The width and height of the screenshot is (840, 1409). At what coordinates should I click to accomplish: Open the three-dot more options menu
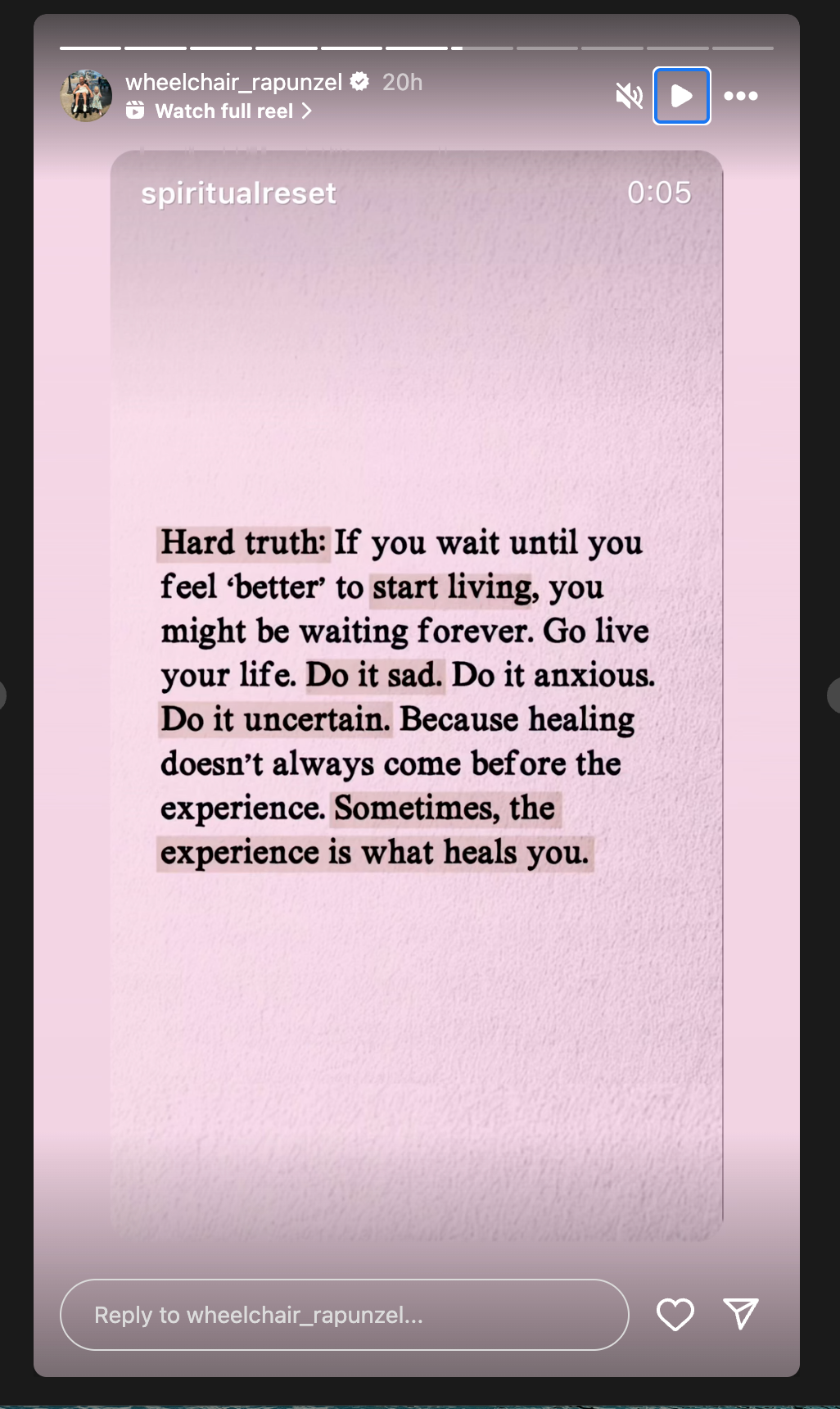[741, 96]
